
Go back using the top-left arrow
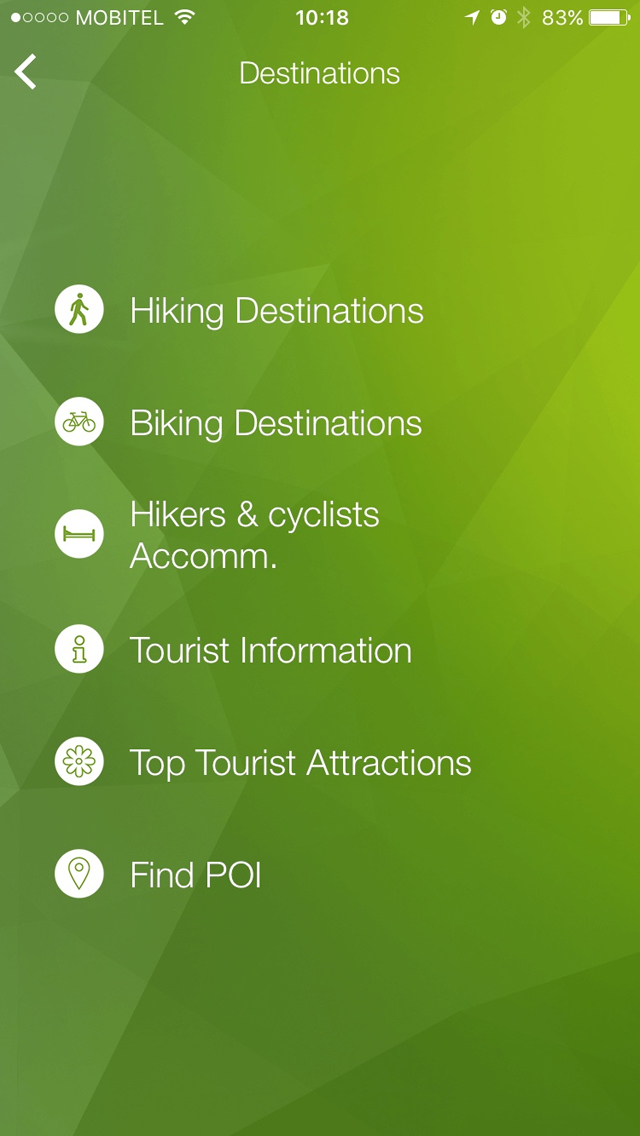tap(25, 72)
